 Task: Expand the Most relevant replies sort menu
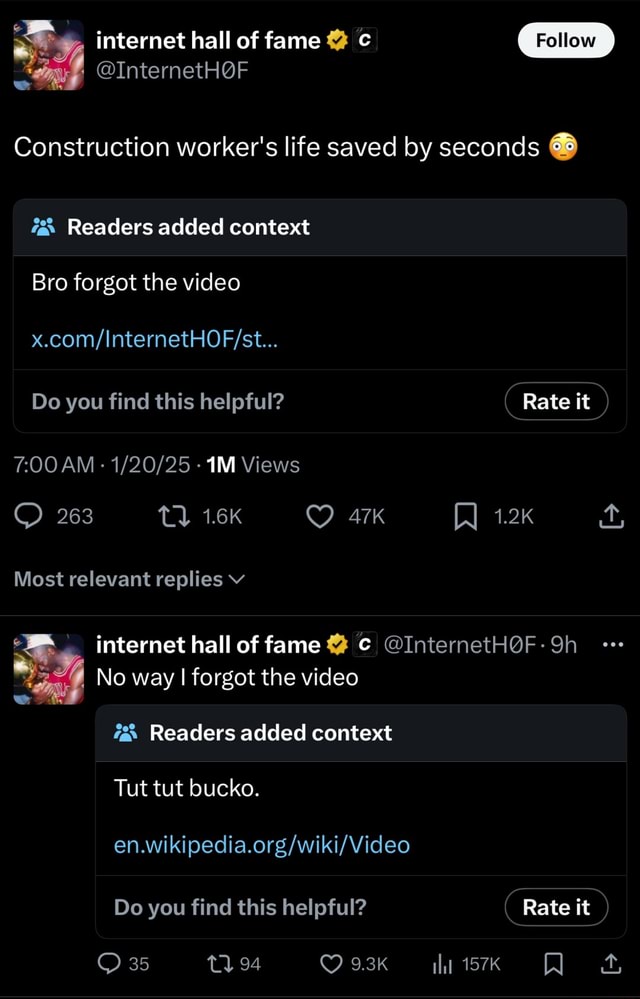[129, 579]
